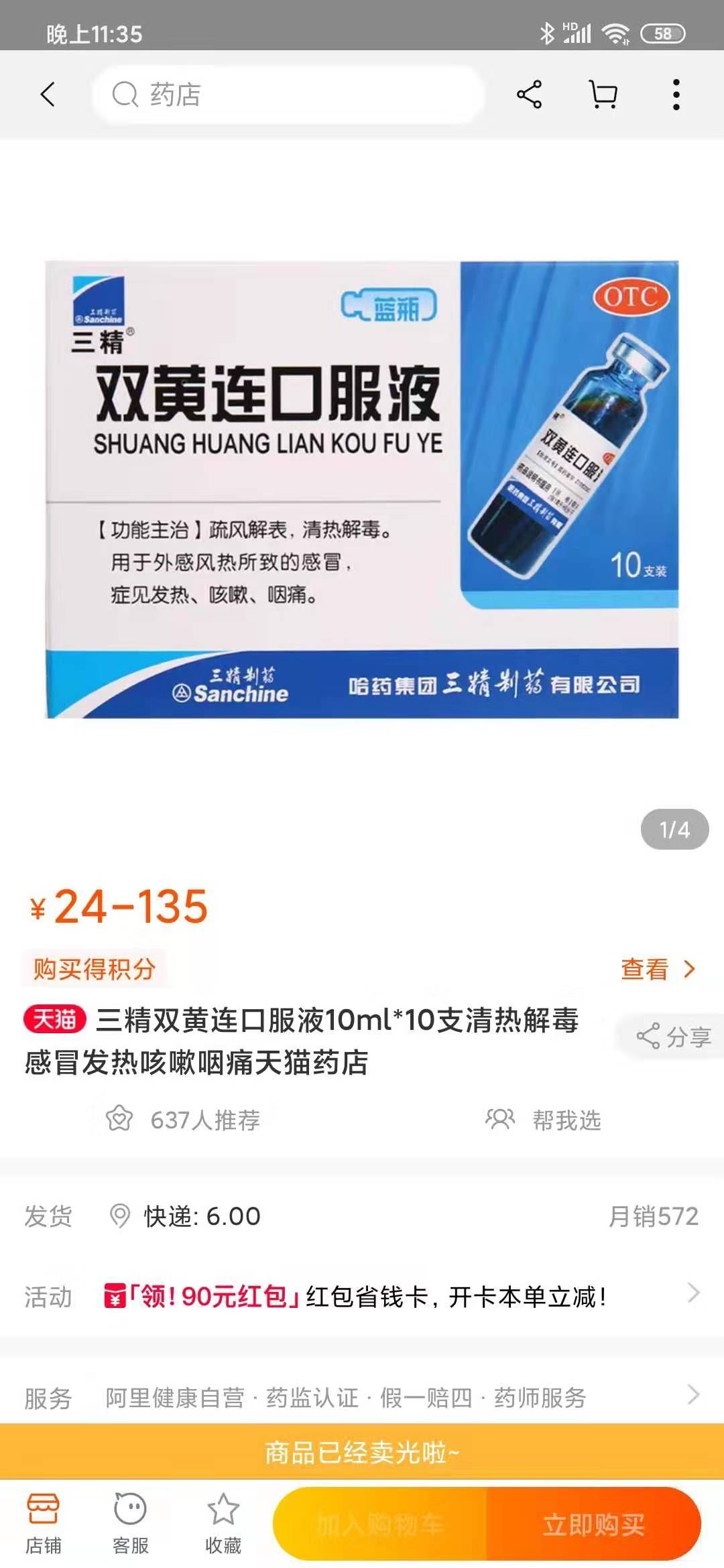The width and height of the screenshot is (724, 1568).
Task: Tap the 药店 search box
Action: click(288, 94)
